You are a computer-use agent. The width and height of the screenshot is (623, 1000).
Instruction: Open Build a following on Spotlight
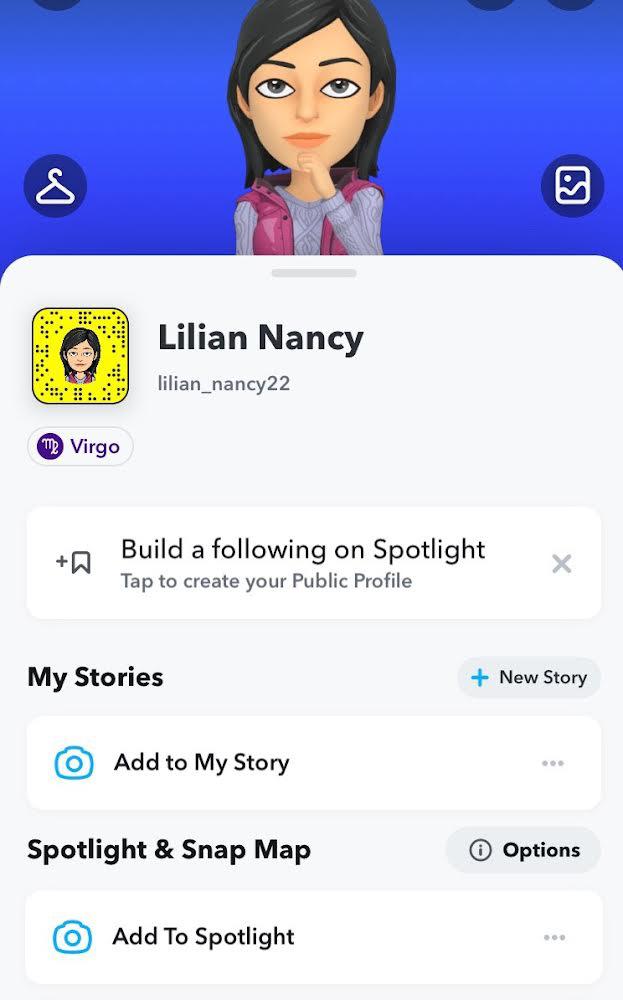pyautogui.click(x=300, y=563)
